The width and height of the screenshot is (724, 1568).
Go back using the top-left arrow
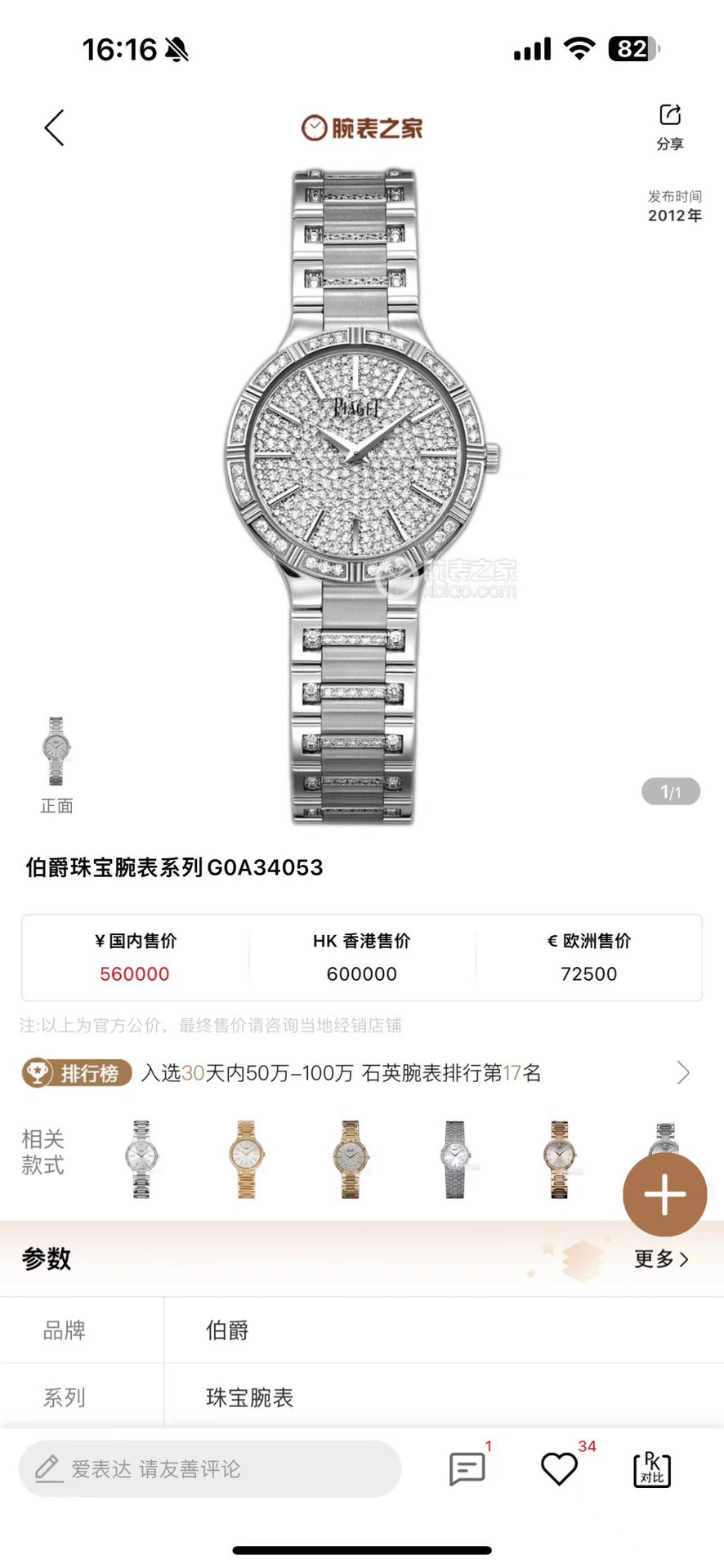point(54,128)
